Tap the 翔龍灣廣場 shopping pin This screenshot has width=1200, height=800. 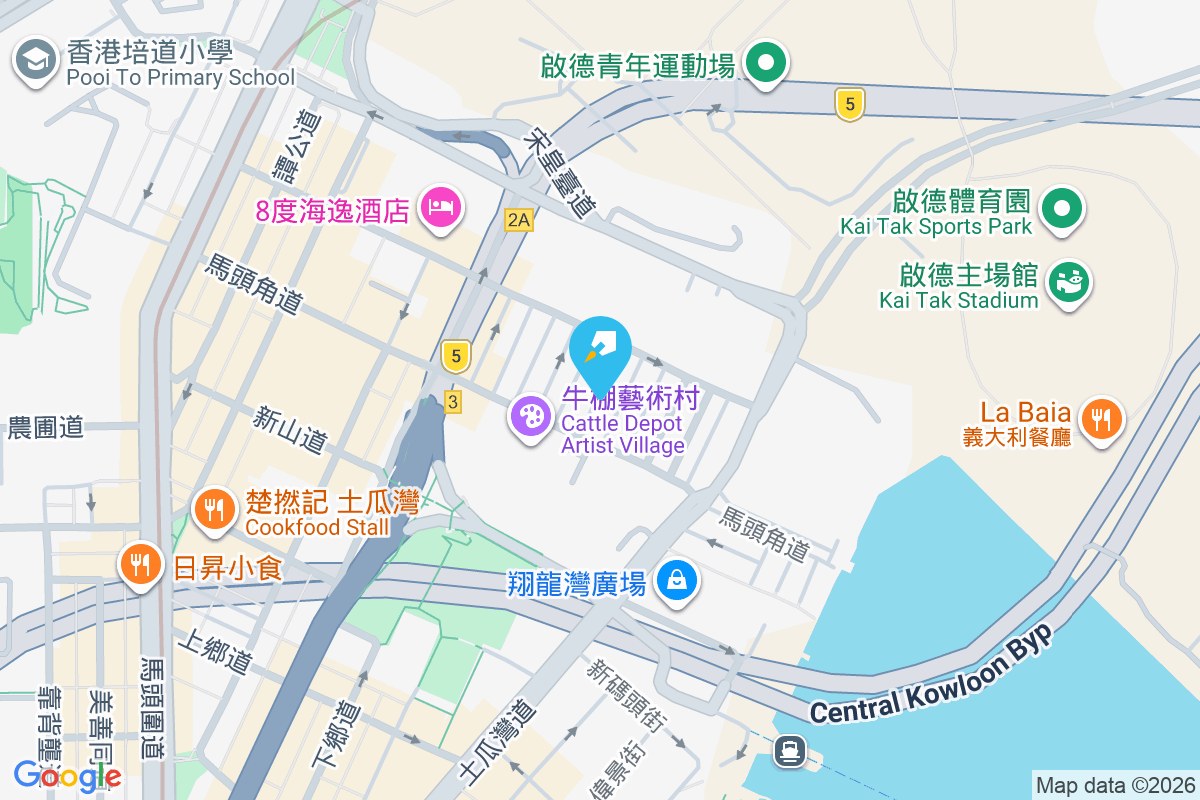pyautogui.click(x=677, y=580)
